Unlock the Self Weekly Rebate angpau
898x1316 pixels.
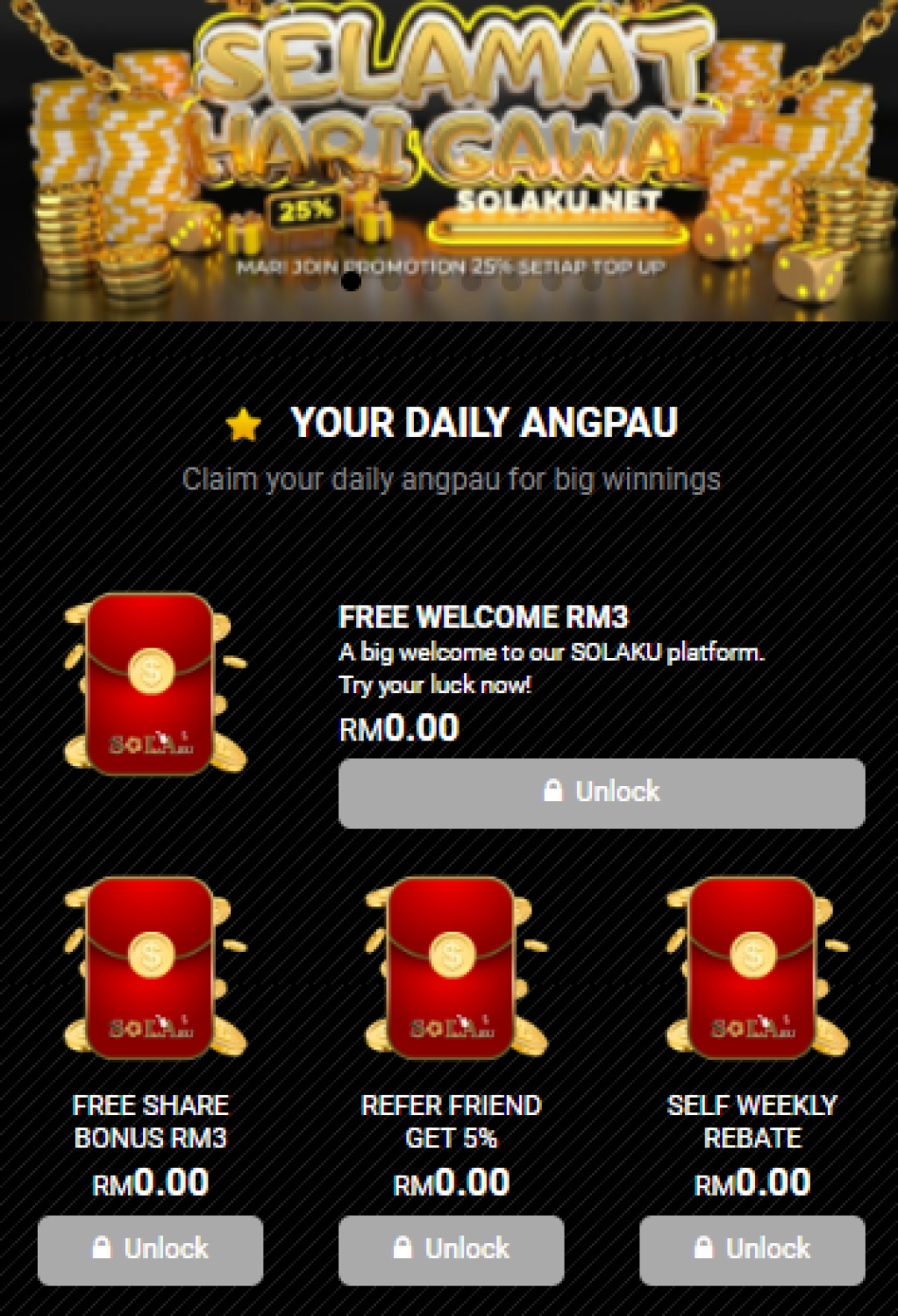coord(752,1249)
